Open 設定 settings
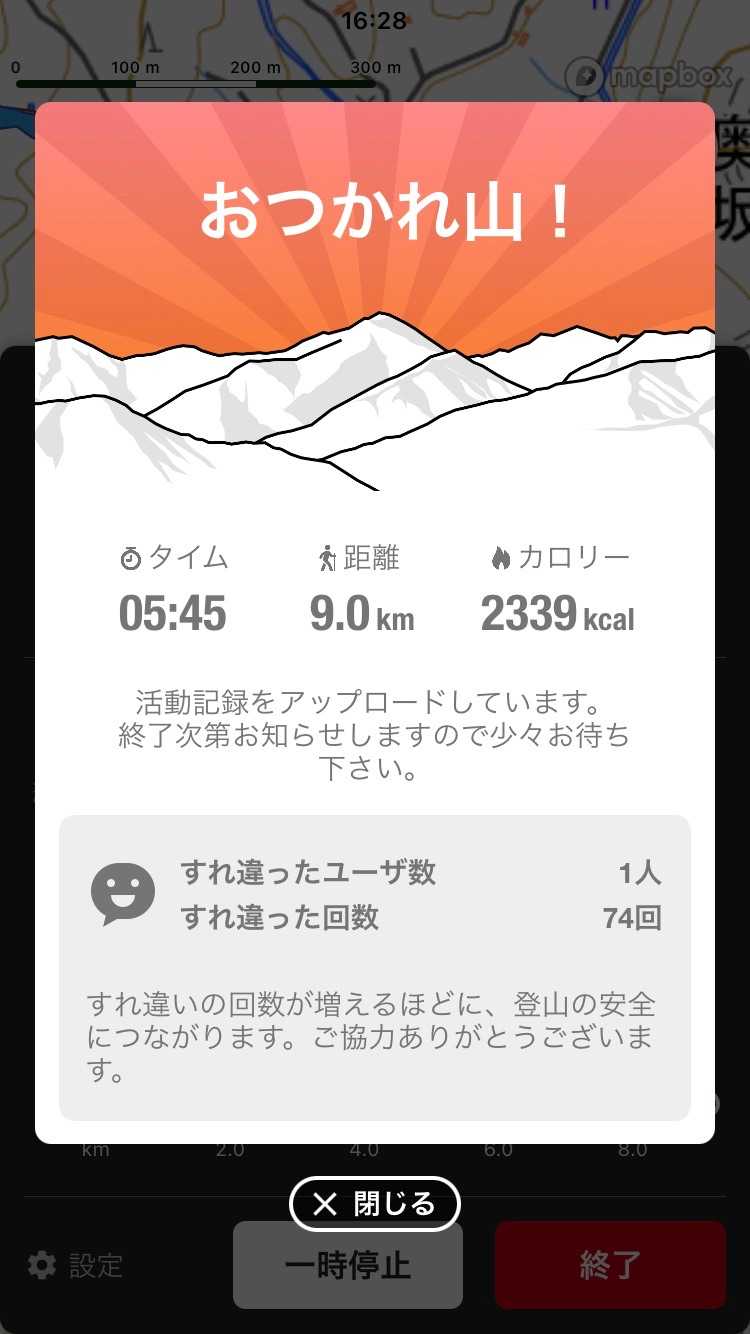750x1334 pixels. click(x=75, y=1266)
